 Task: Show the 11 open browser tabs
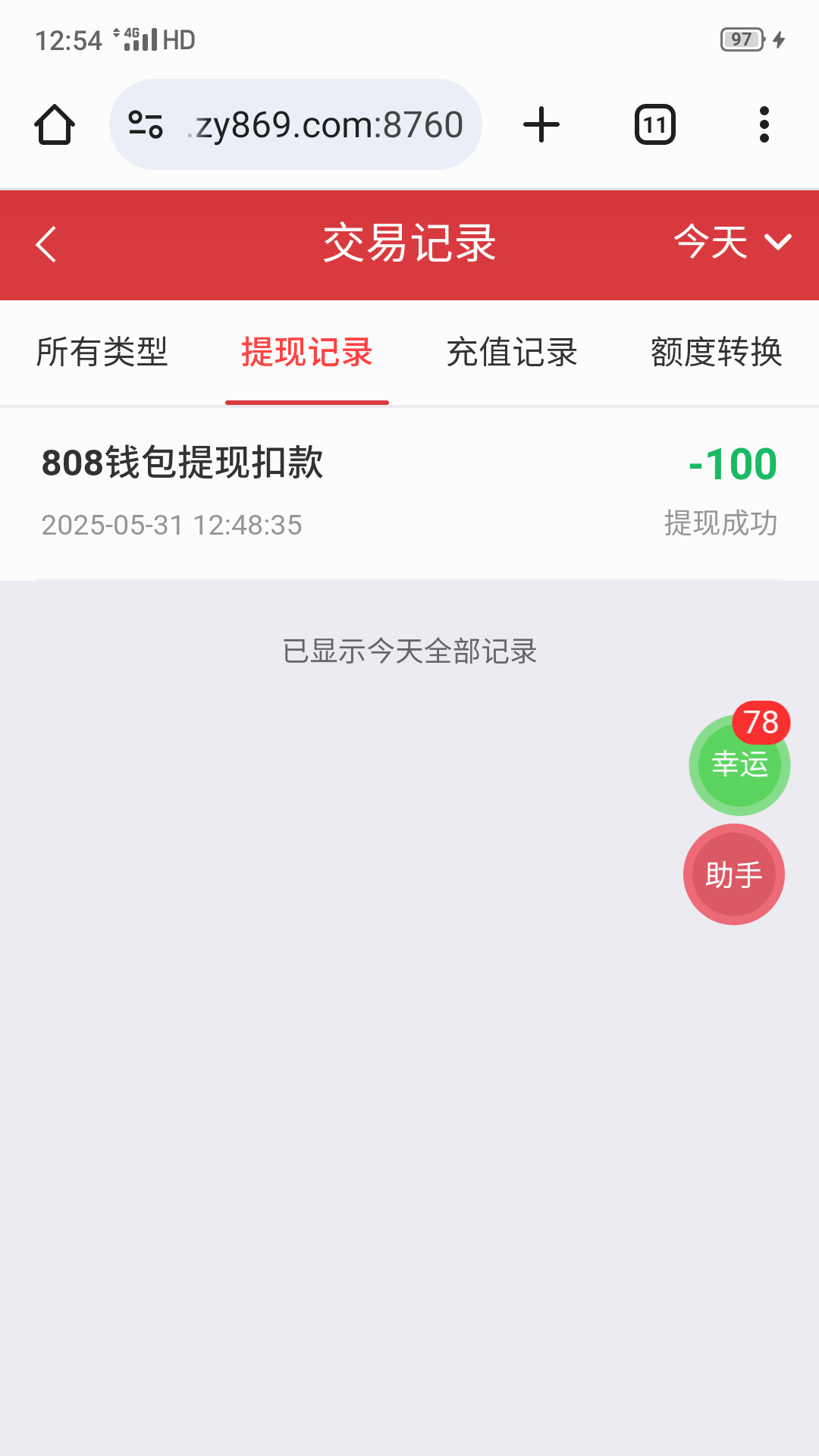[655, 124]
